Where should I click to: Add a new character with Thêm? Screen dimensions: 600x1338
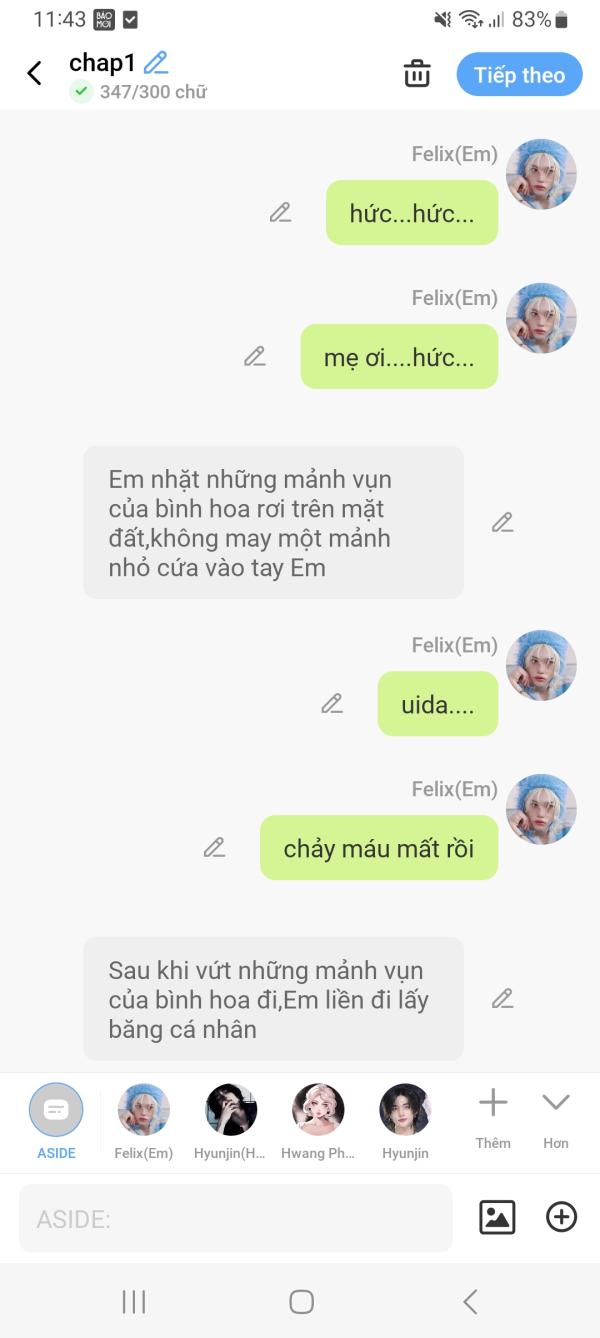pos(493,1115)
